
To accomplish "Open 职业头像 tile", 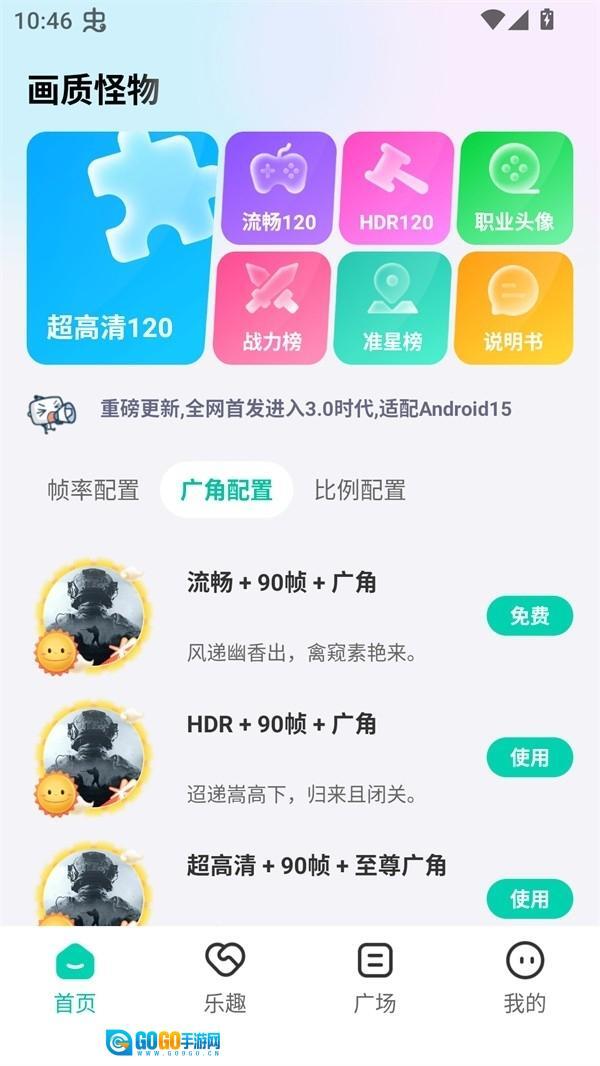I will click(x=514, y=188).
